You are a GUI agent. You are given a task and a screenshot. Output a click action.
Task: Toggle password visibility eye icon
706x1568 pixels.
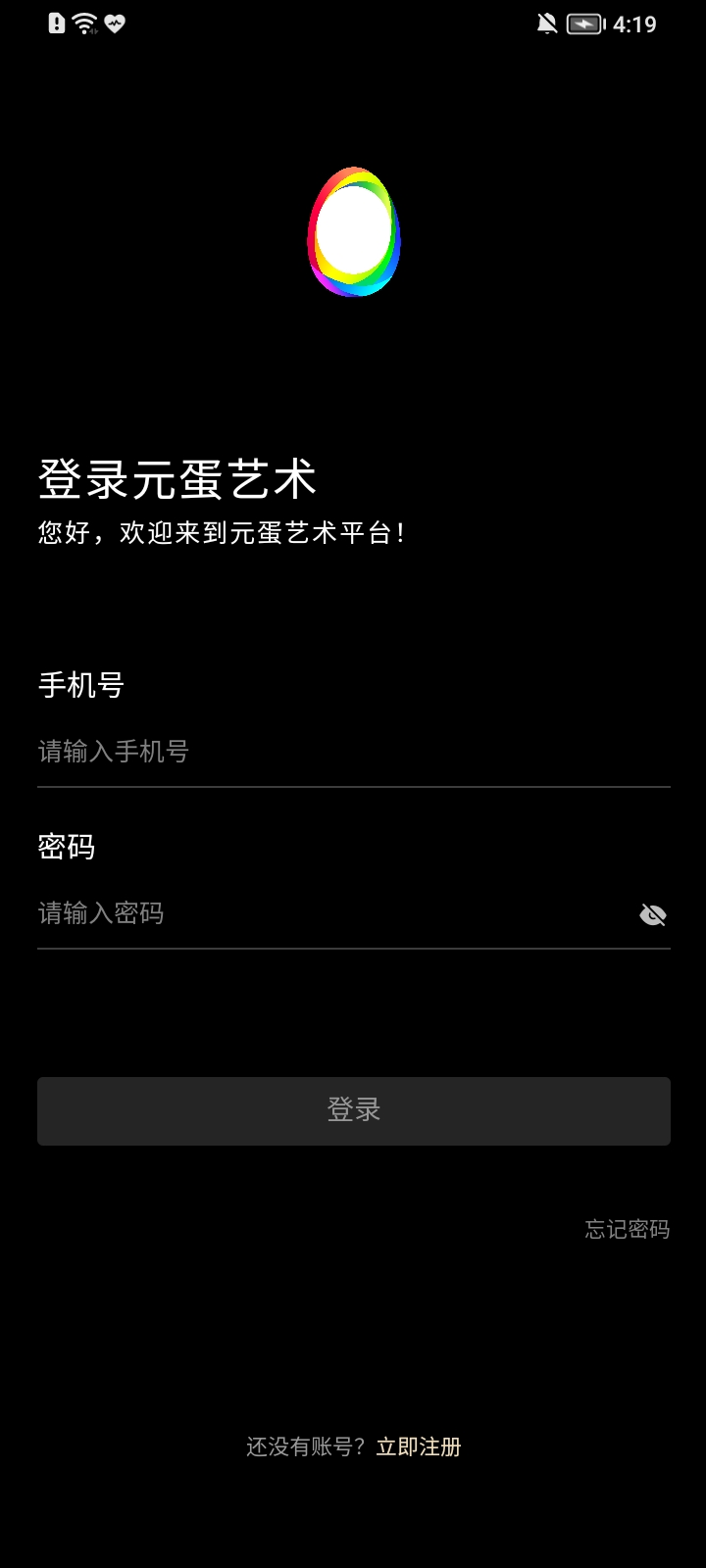click(653, 914)
